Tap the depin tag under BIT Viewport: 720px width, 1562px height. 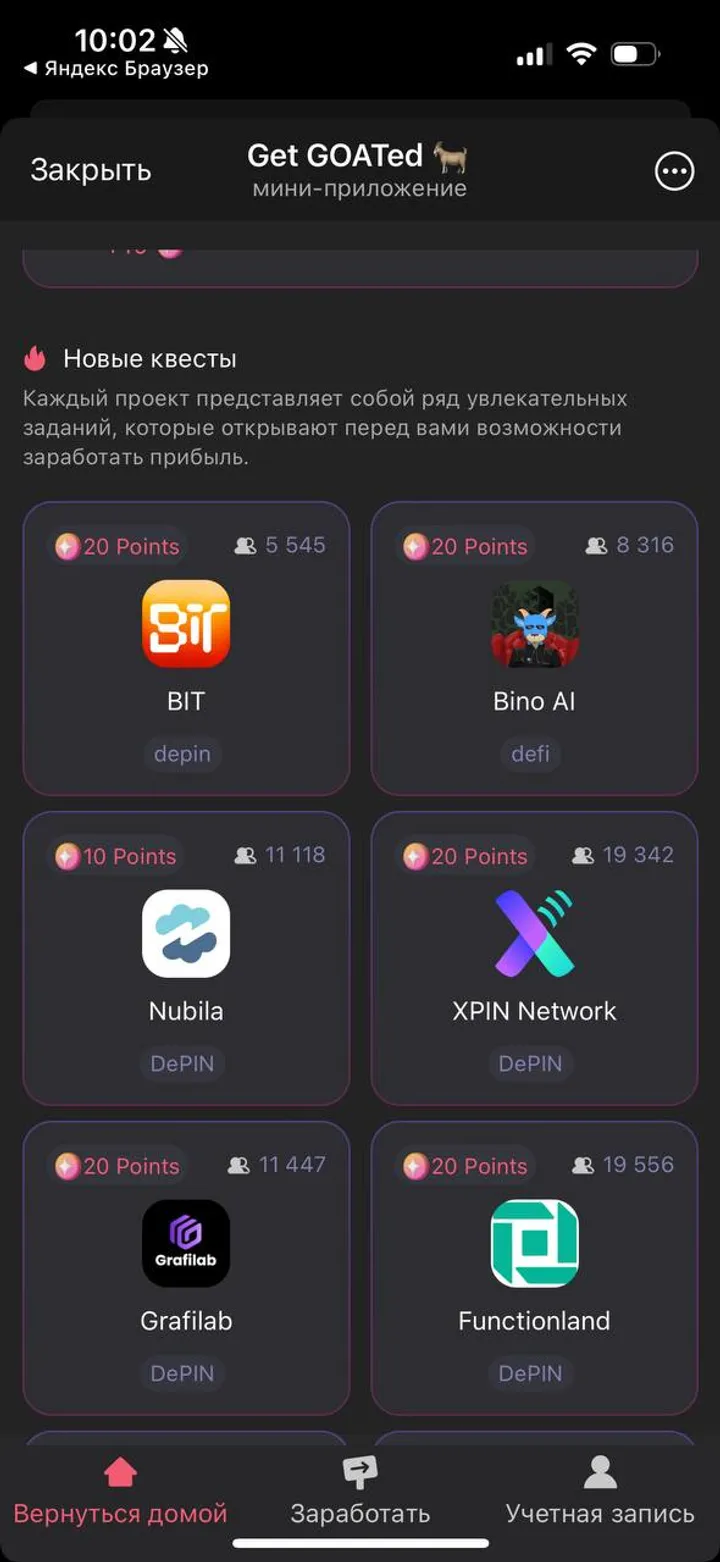coord(184,754)
